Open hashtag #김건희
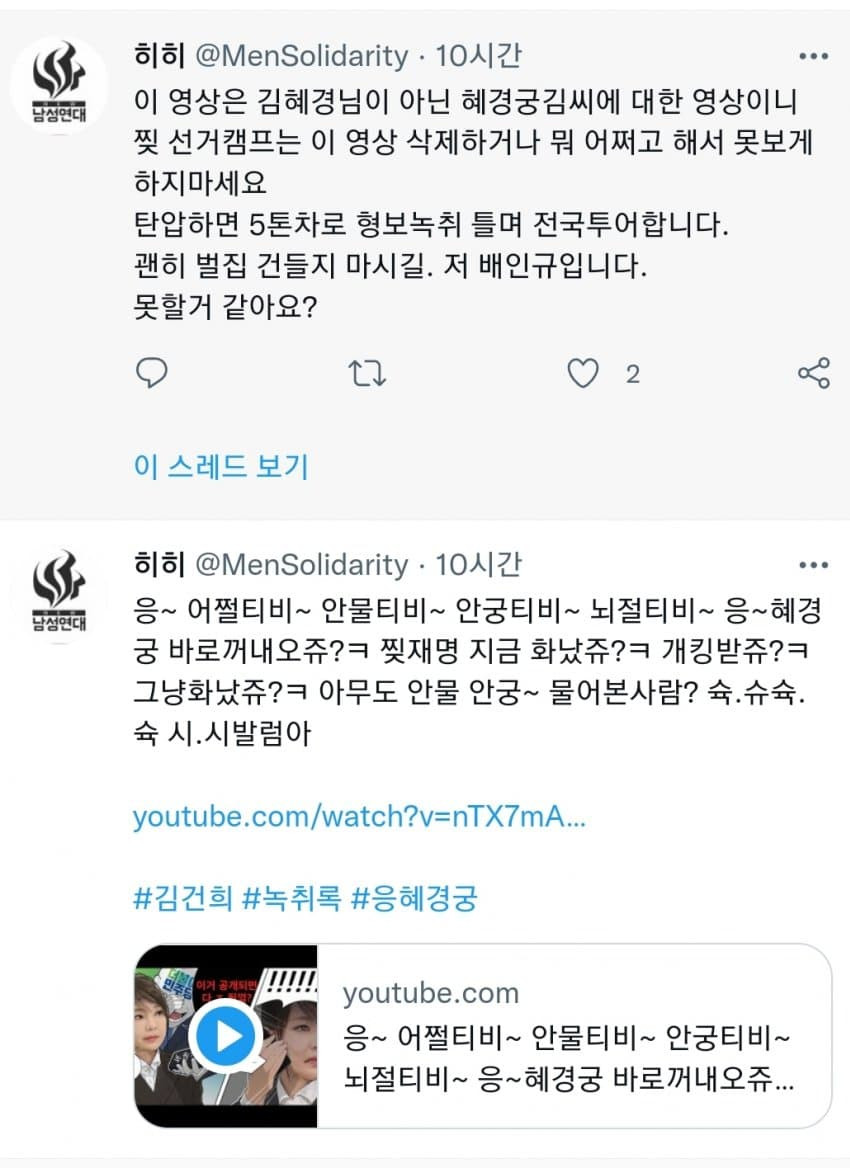 (183, 897)
